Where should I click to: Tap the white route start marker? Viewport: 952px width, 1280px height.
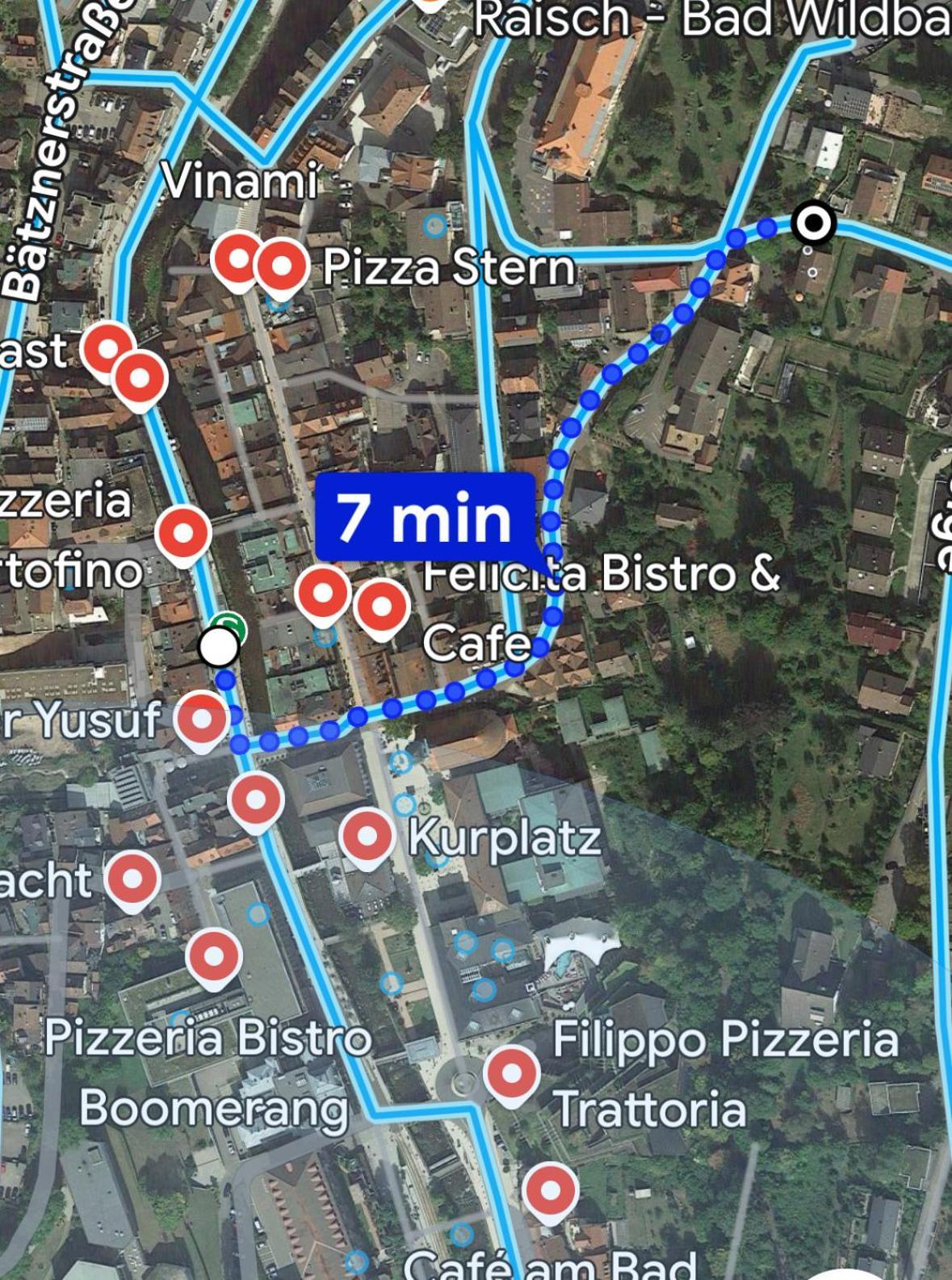(219, 648)
